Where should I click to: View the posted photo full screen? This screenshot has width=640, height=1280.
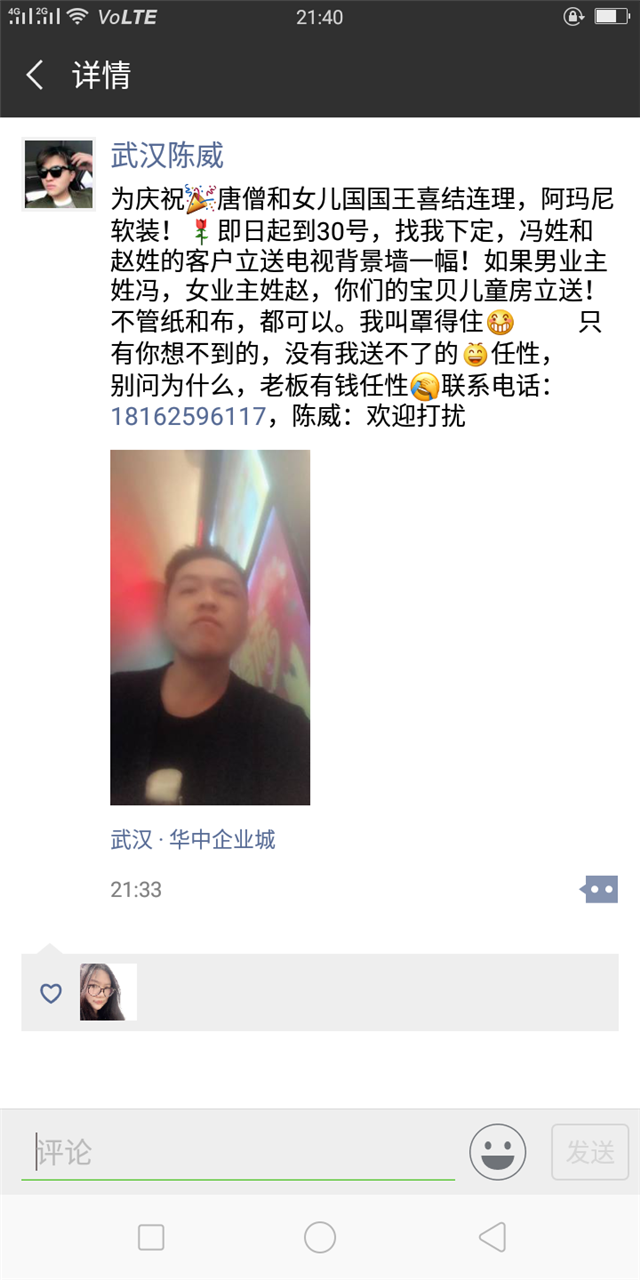click(210, 627)
